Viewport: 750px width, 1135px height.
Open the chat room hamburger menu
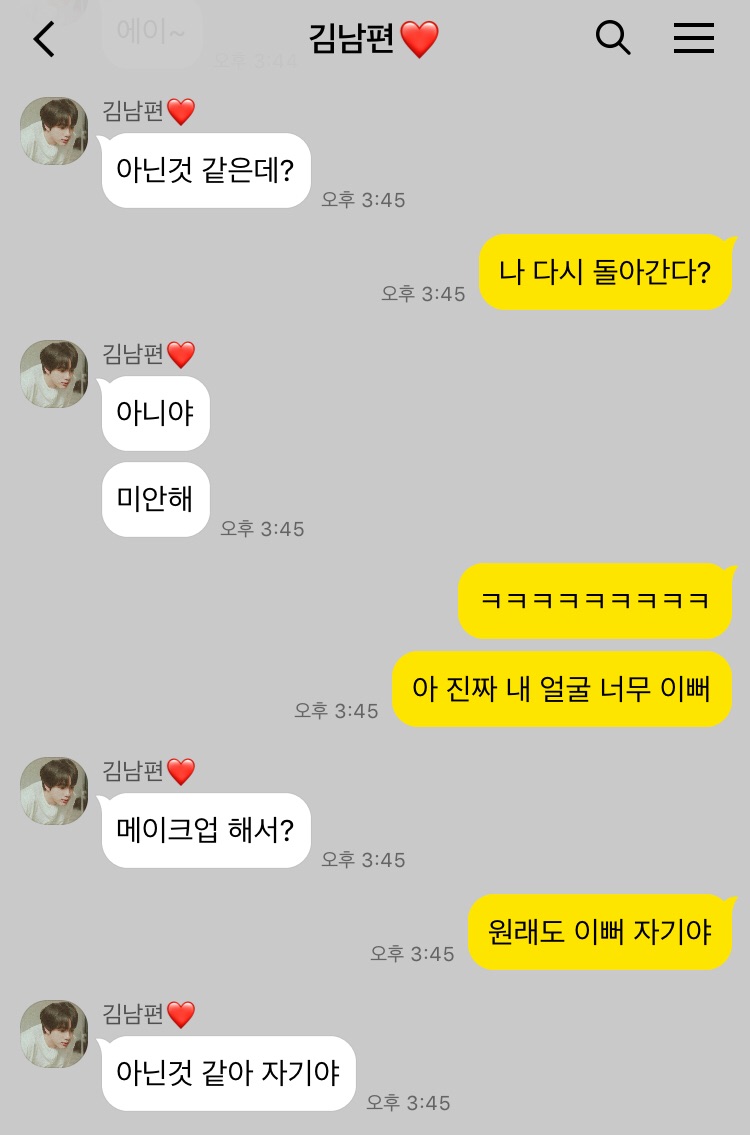click(x=693, y=39)
